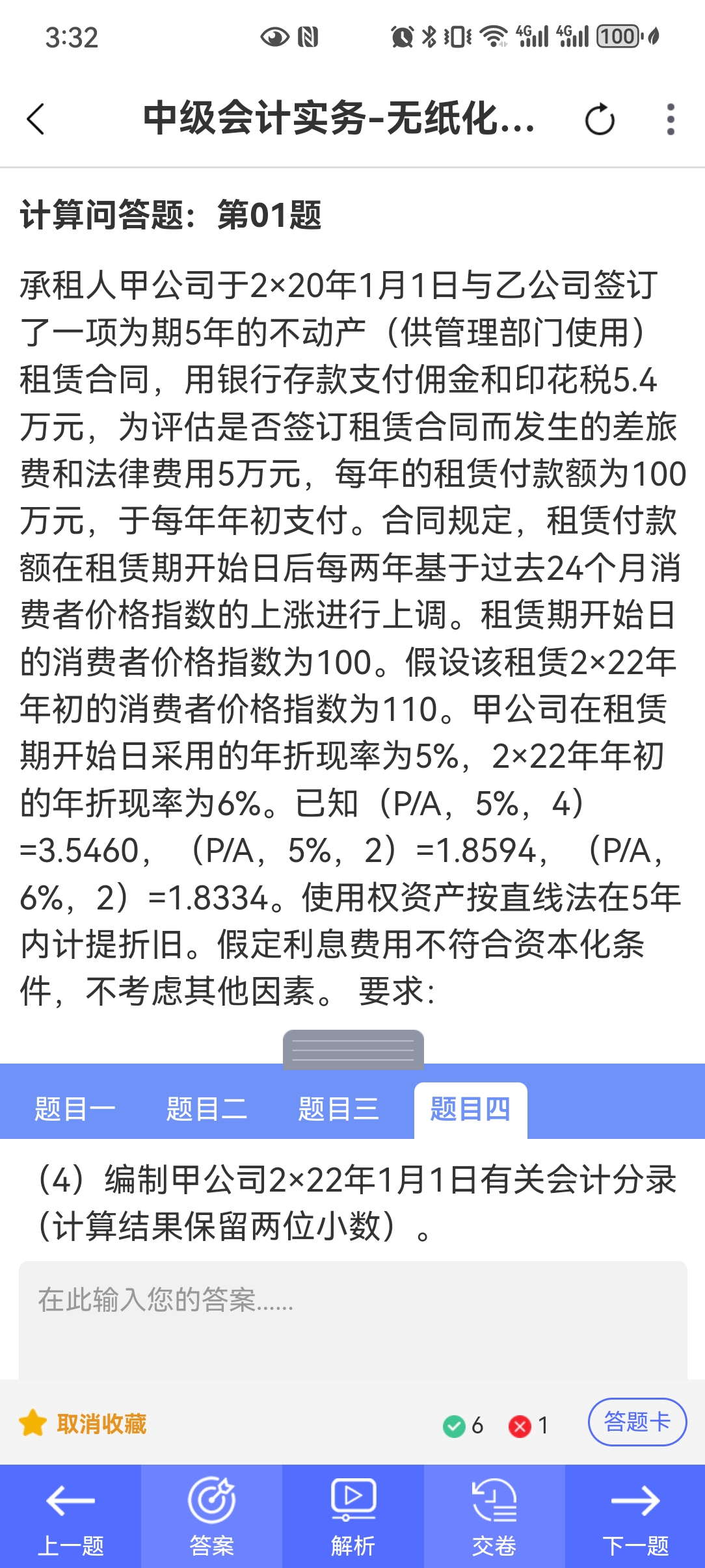Go to the previous question 上一题
705x1568 pixels.
coord(70,1516)
